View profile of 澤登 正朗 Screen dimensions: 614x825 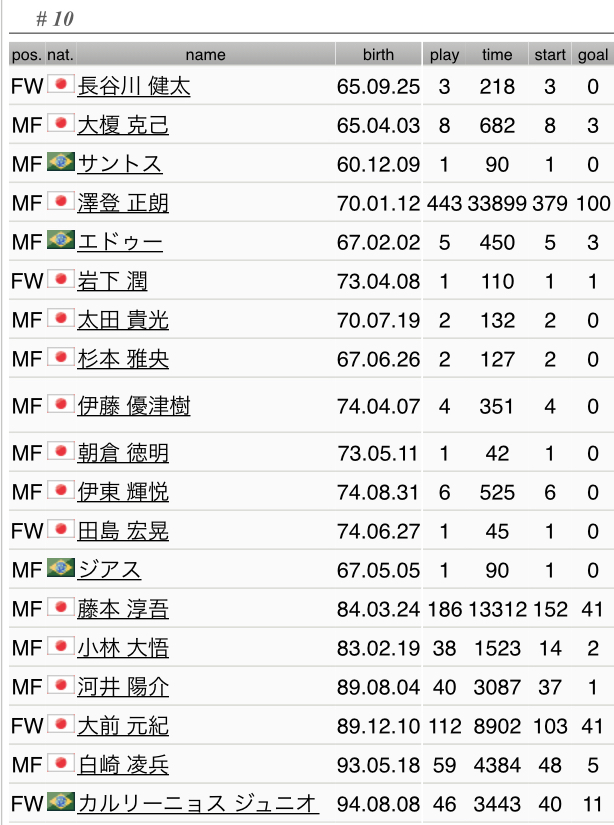(x=123, y=204)
